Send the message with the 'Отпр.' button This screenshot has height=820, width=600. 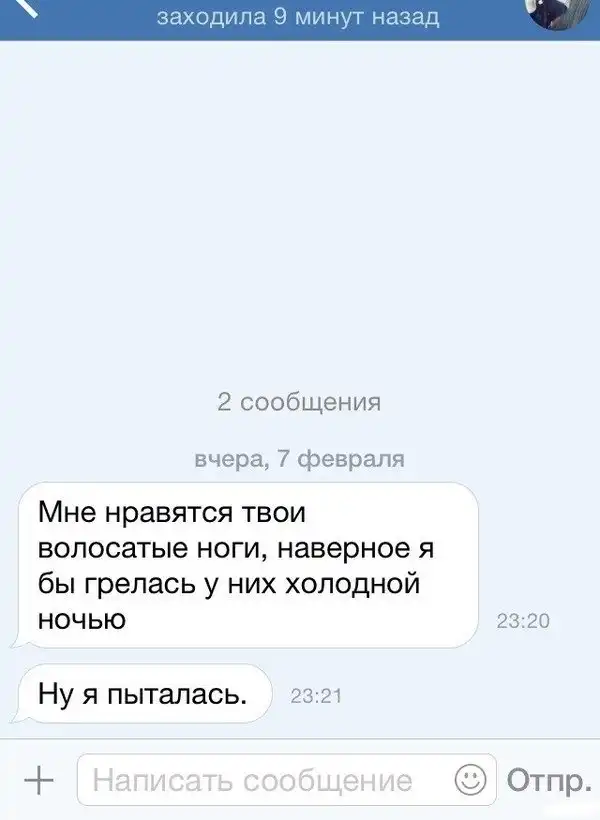click(x=543, y=780)
